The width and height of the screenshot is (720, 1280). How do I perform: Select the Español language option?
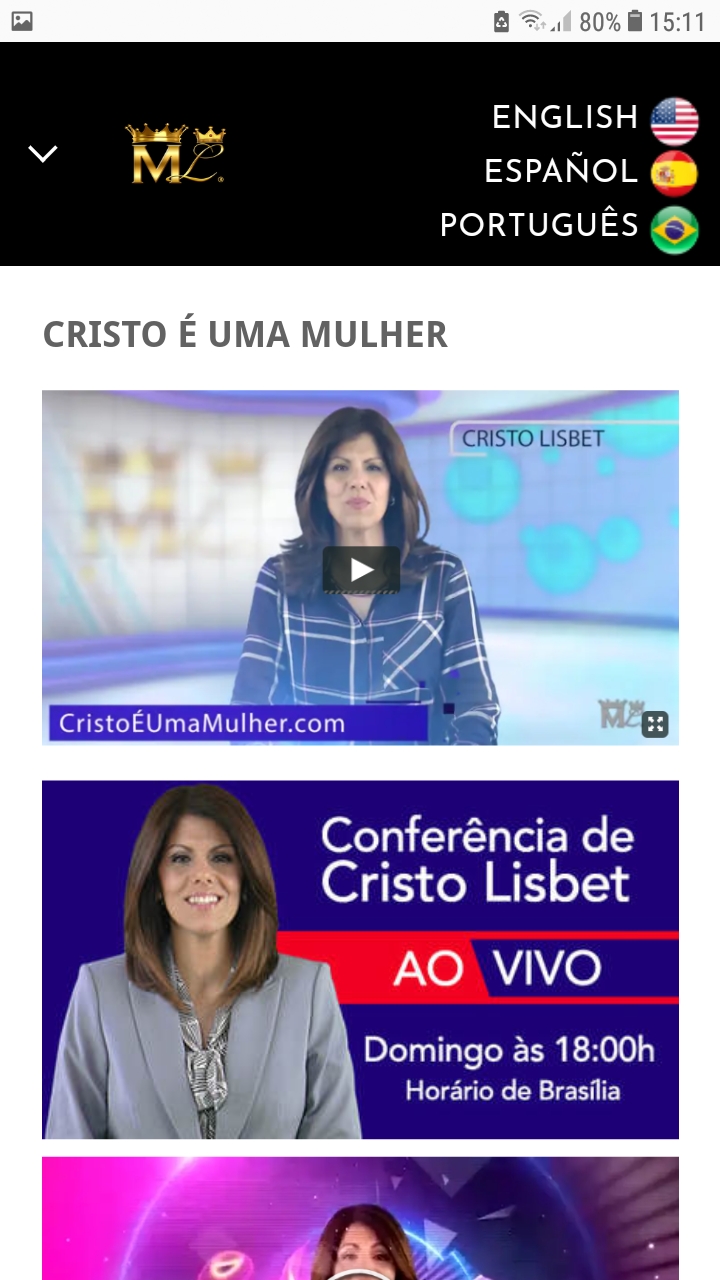590,172
